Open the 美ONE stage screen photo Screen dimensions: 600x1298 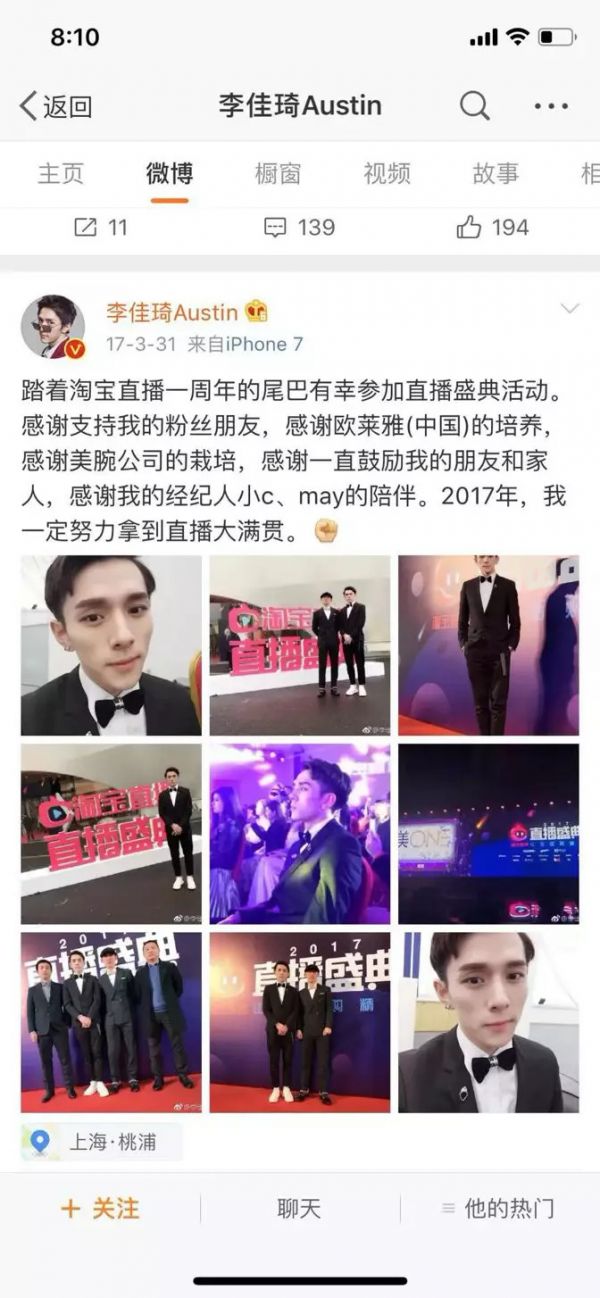click(x=488, y=833)
